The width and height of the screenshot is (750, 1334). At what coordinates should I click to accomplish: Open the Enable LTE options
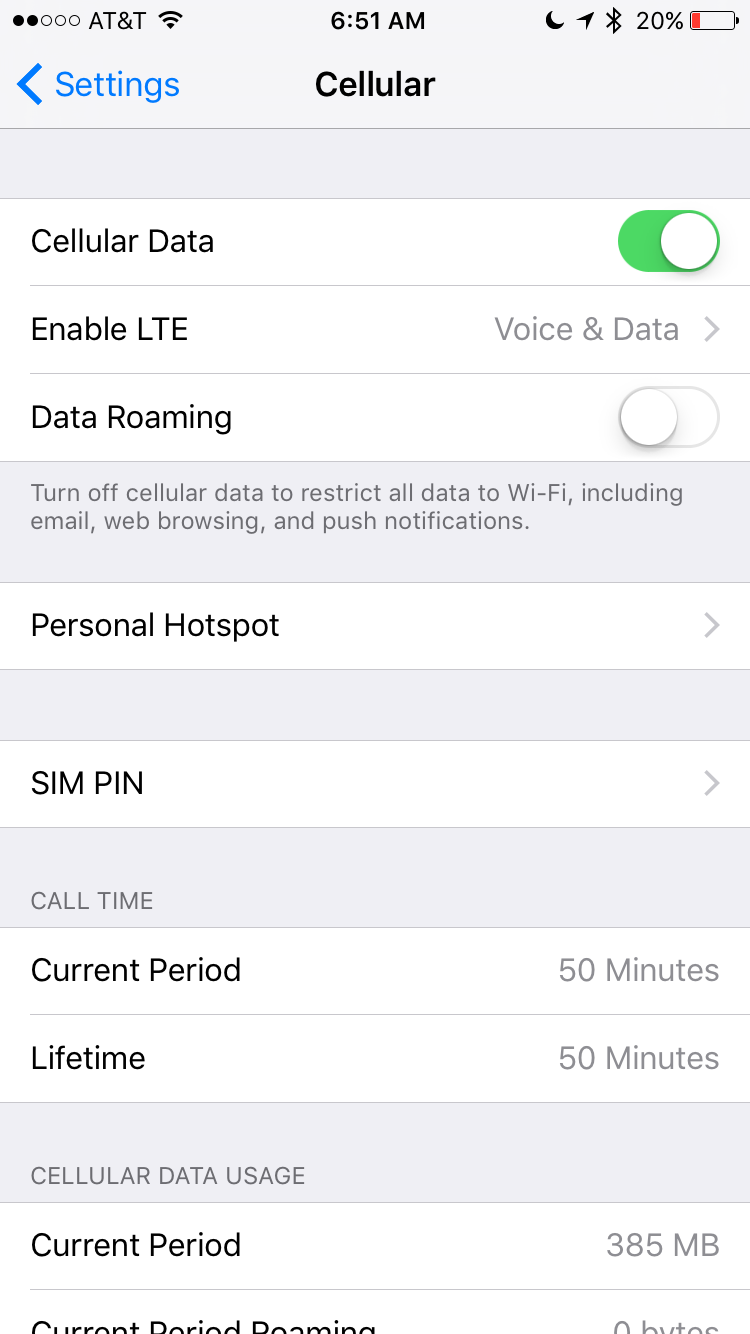375,329
